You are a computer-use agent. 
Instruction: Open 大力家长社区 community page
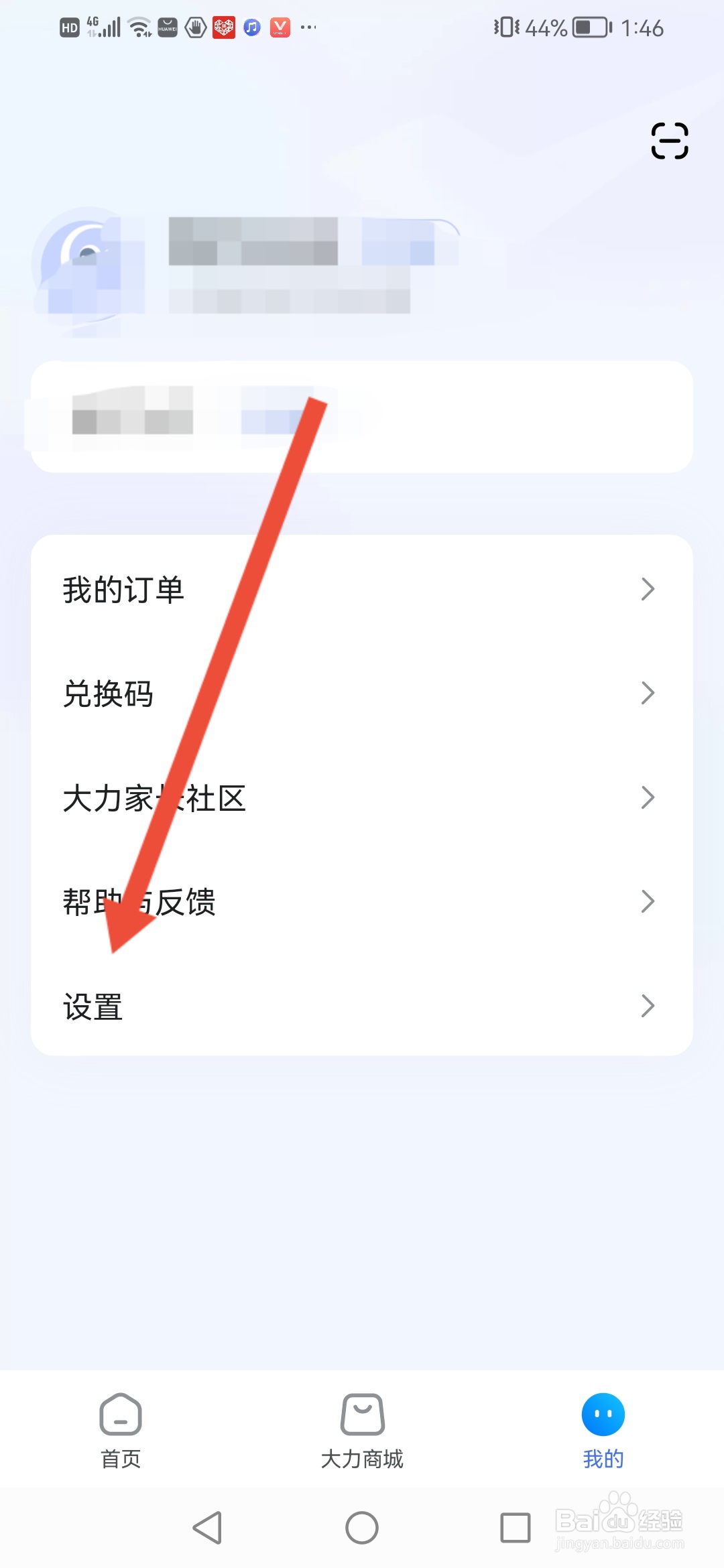154,797
